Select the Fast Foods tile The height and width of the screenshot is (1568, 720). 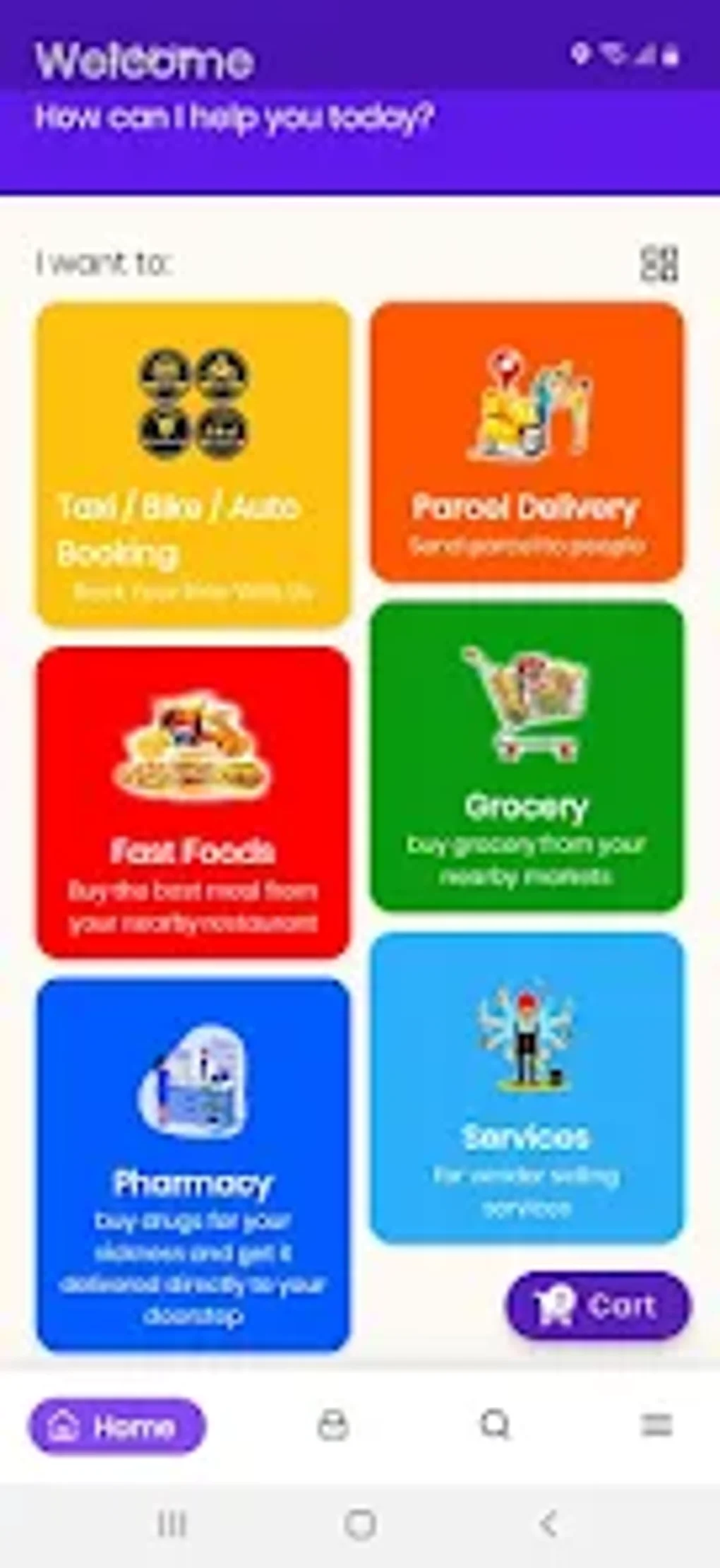pos(192,802)
